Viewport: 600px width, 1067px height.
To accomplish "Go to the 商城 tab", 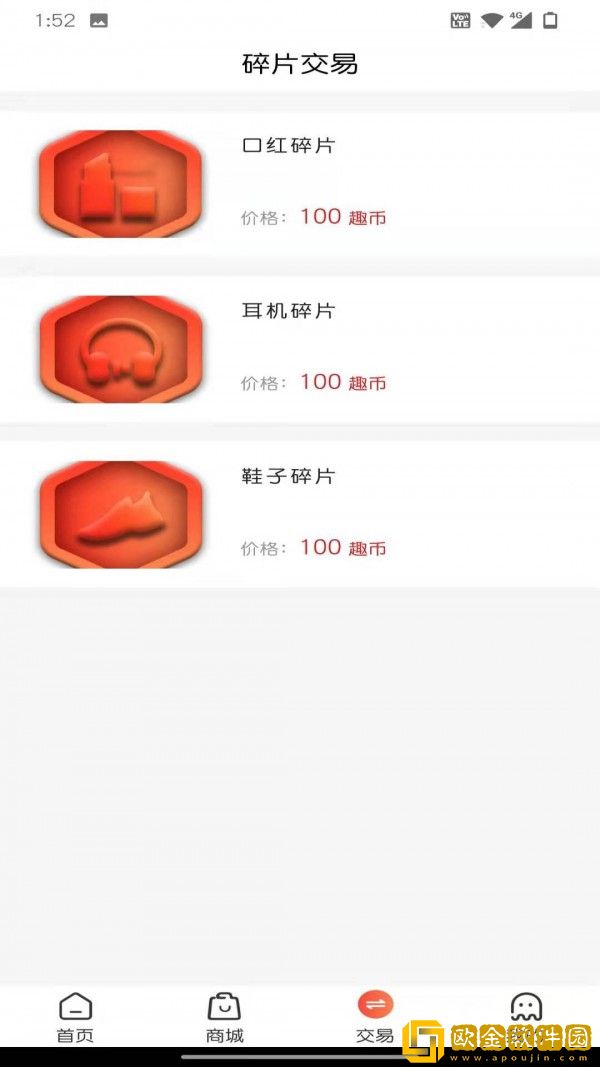I will [x=224, y=1017].
